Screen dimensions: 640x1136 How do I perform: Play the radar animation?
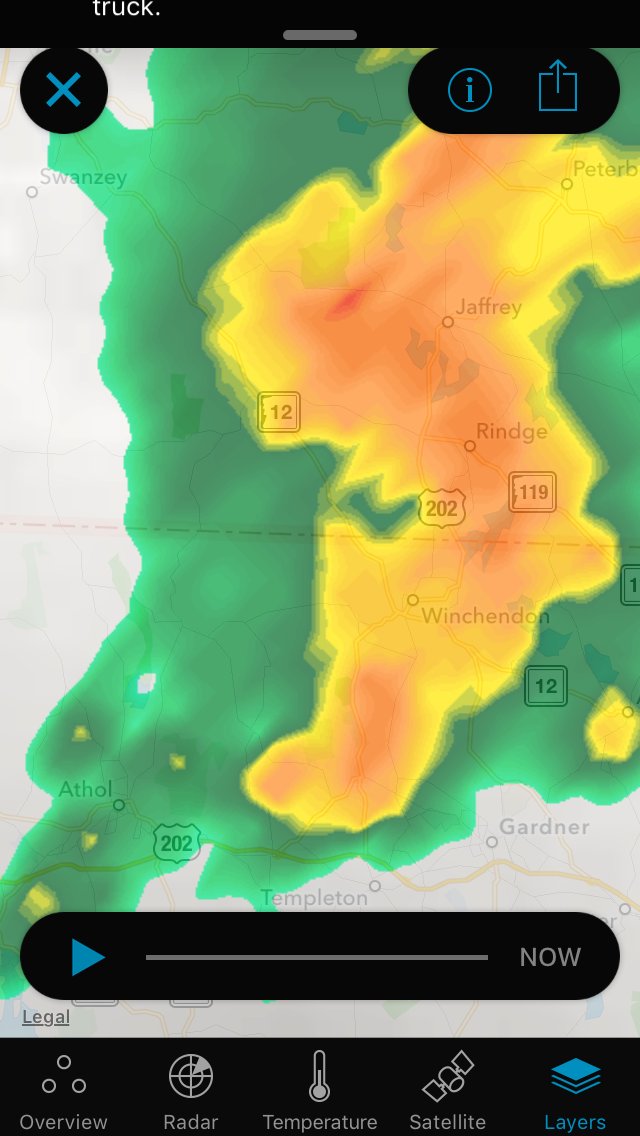[x=88, y=957]
